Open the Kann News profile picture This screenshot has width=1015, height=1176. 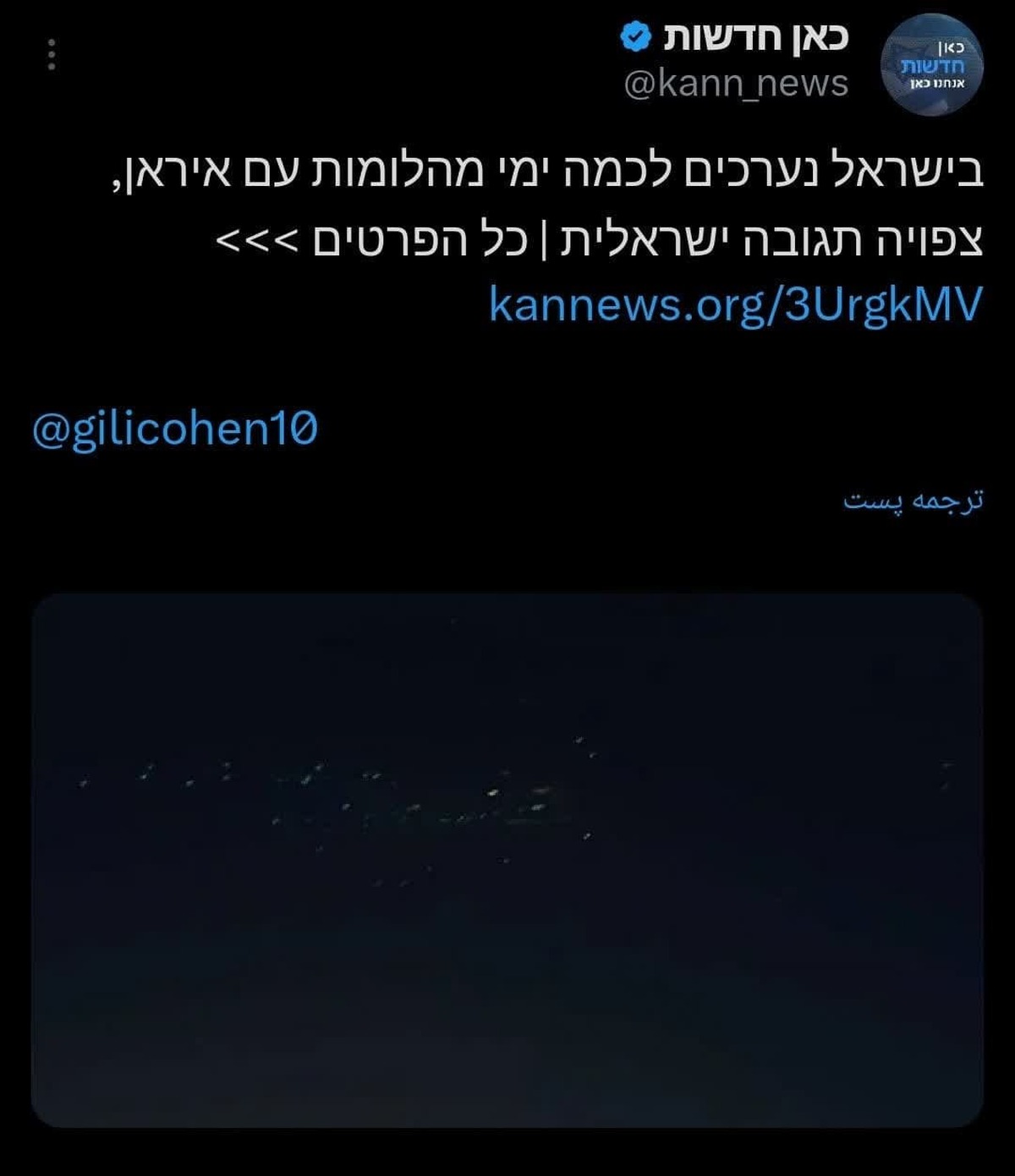(x=932, y=64)
